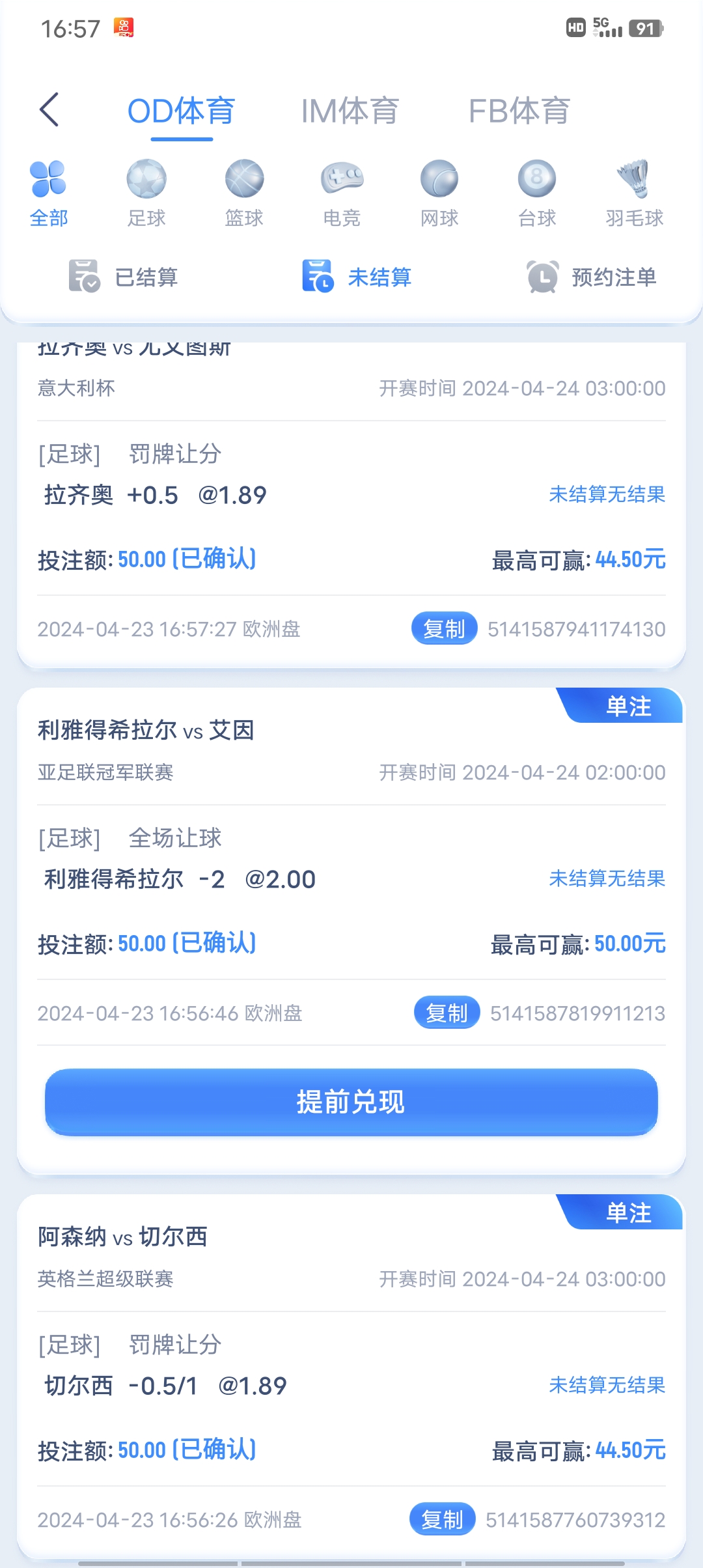Viewport: 703px width, 1568px height.
Task: Copy order number 5141587941174130
Action: (x=444, y=628)
